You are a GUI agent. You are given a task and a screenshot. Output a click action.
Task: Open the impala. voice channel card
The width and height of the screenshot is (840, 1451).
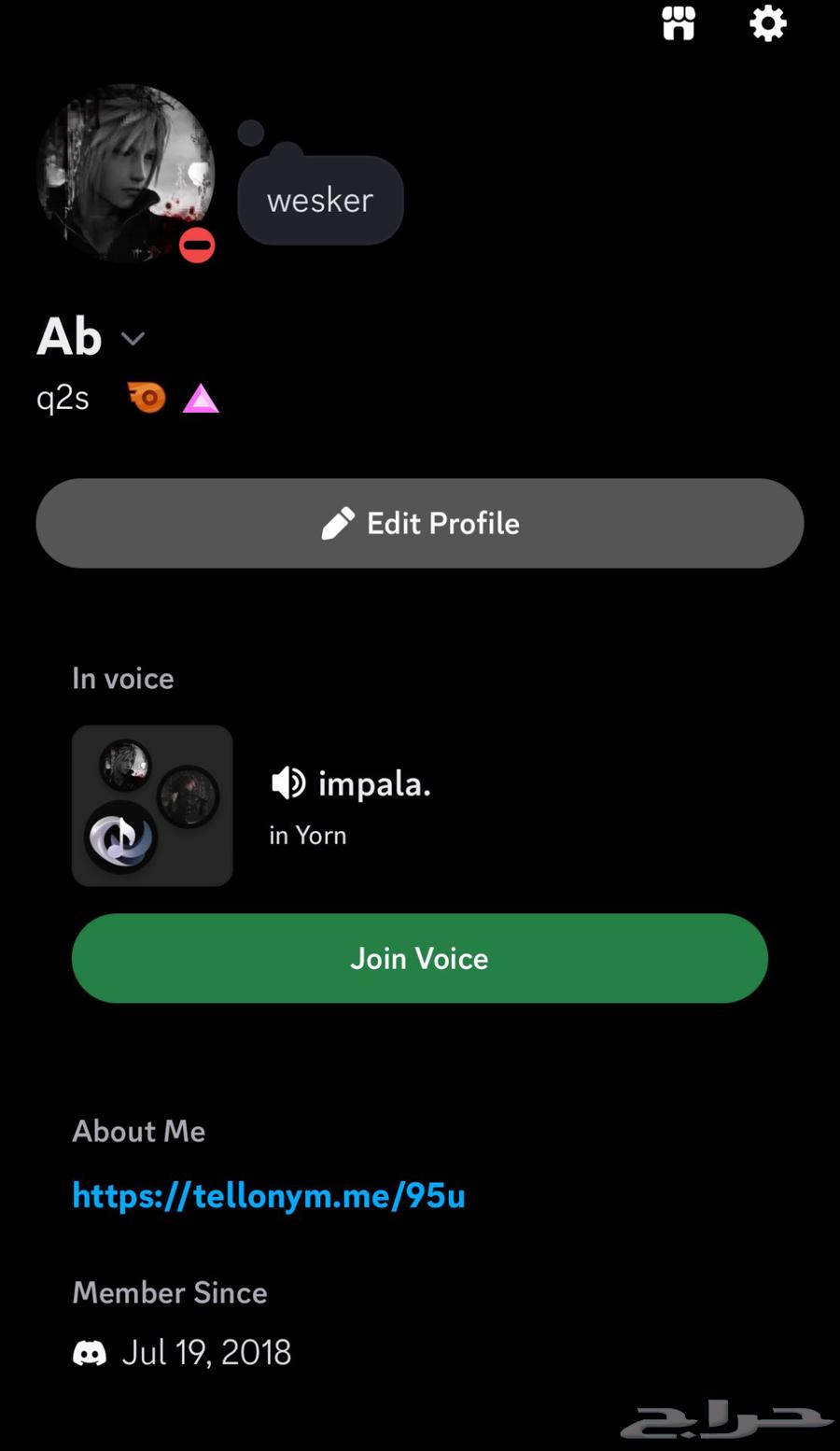pyautogui.click(x=374, y=782)
